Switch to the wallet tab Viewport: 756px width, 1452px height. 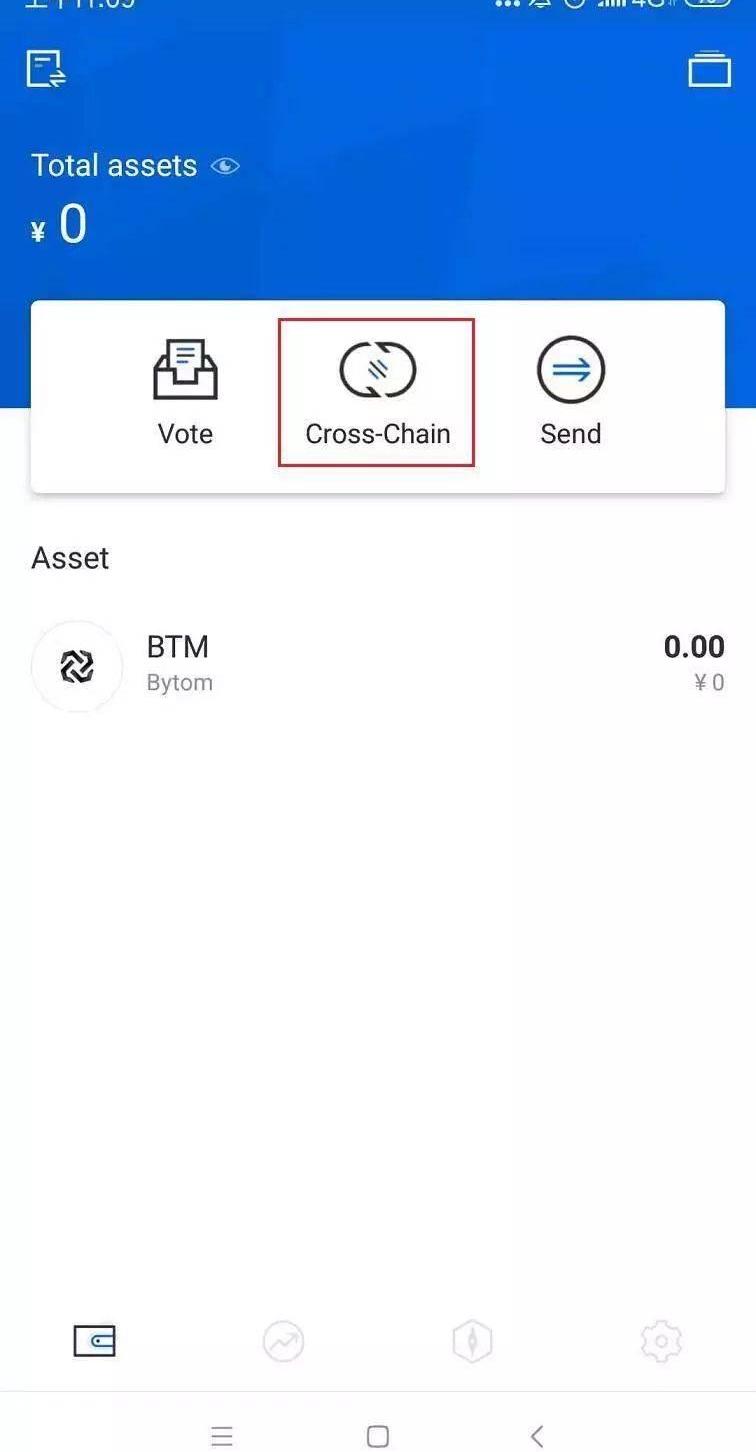pyautogui.click(x=95, y=1341)
